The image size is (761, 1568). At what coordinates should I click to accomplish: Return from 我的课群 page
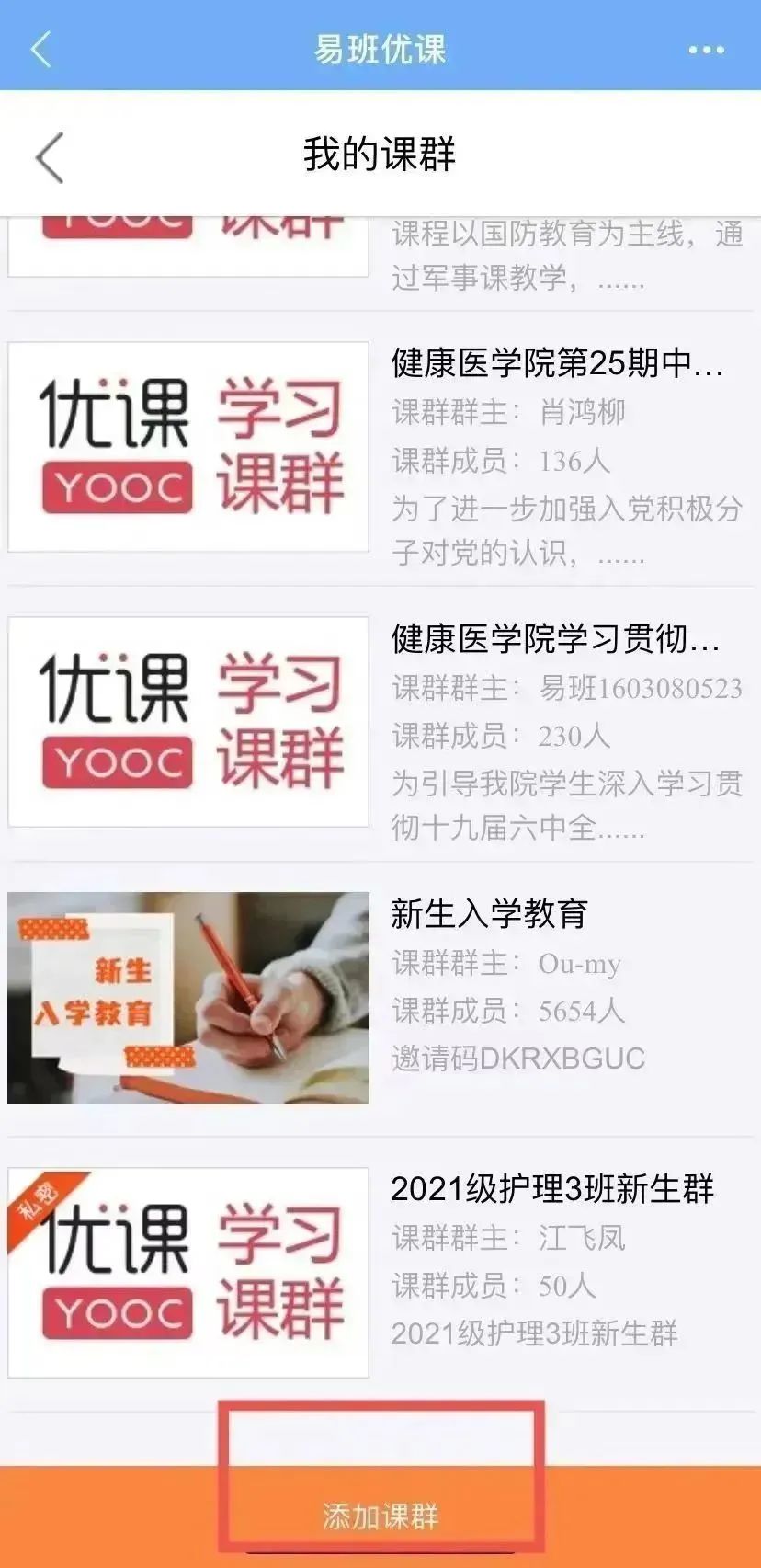coord(50,156)
